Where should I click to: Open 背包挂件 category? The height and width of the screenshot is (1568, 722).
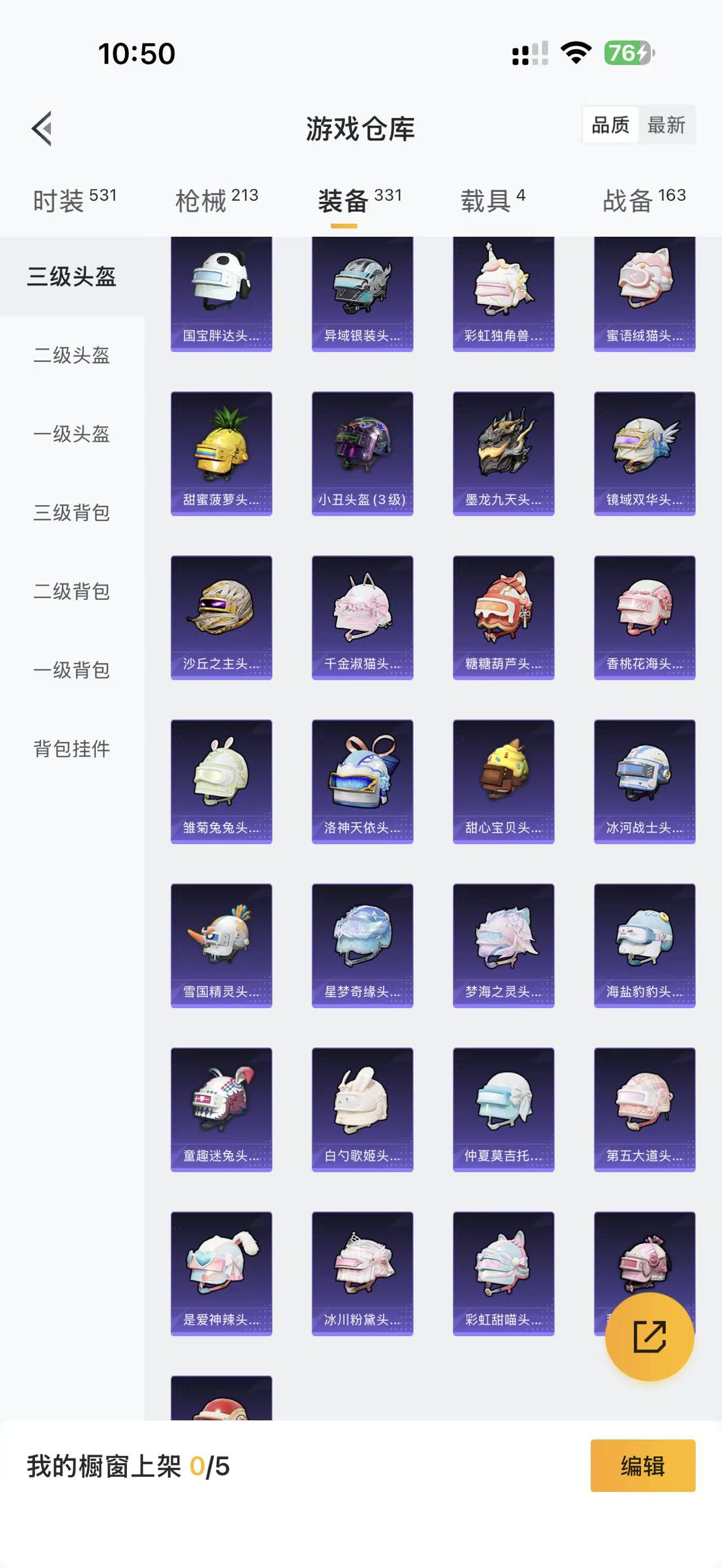pos(72,749)
